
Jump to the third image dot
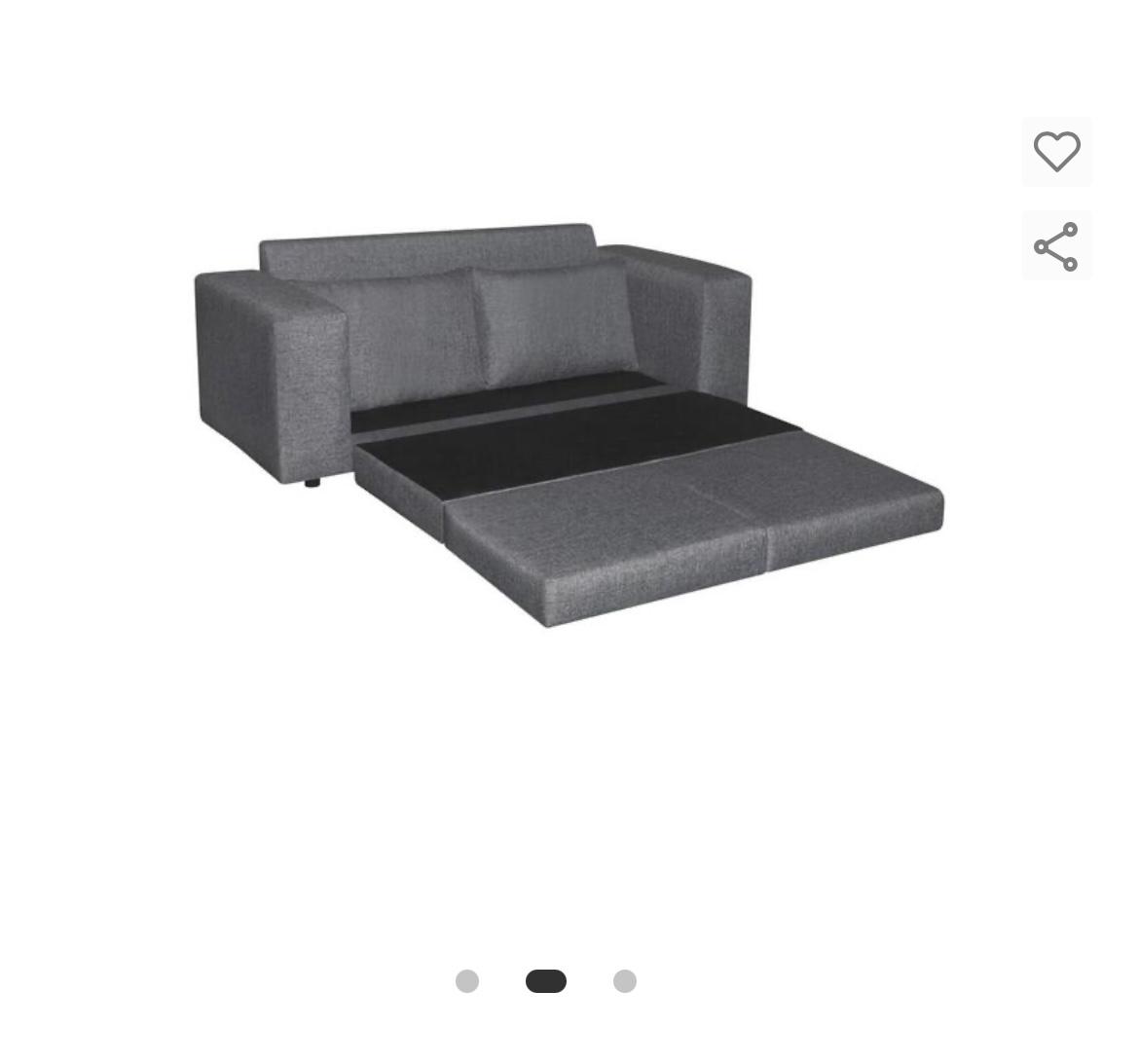(x=625, y=981)
